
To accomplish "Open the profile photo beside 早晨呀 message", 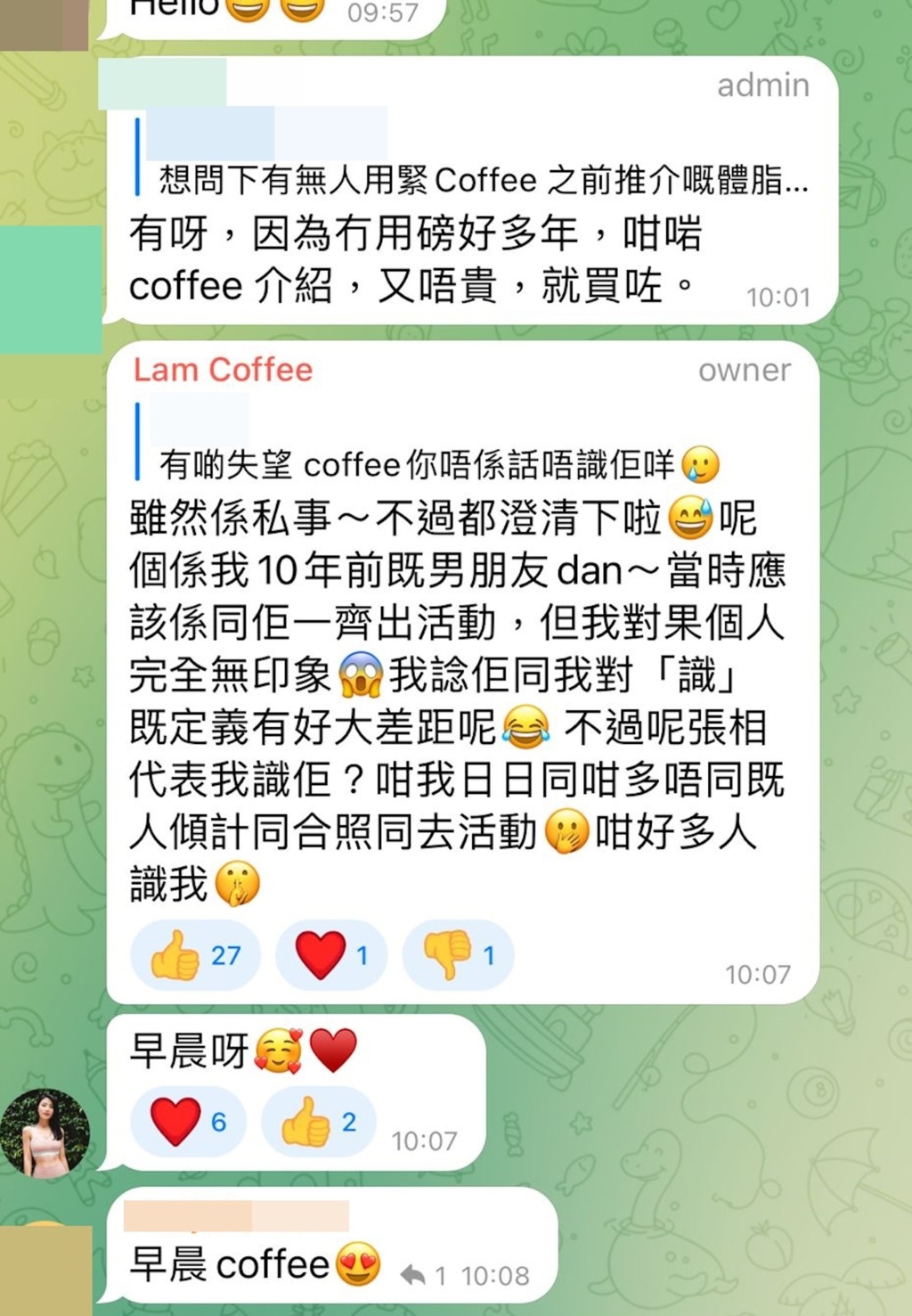I will pyautogui.click(x=45, y=1132).
